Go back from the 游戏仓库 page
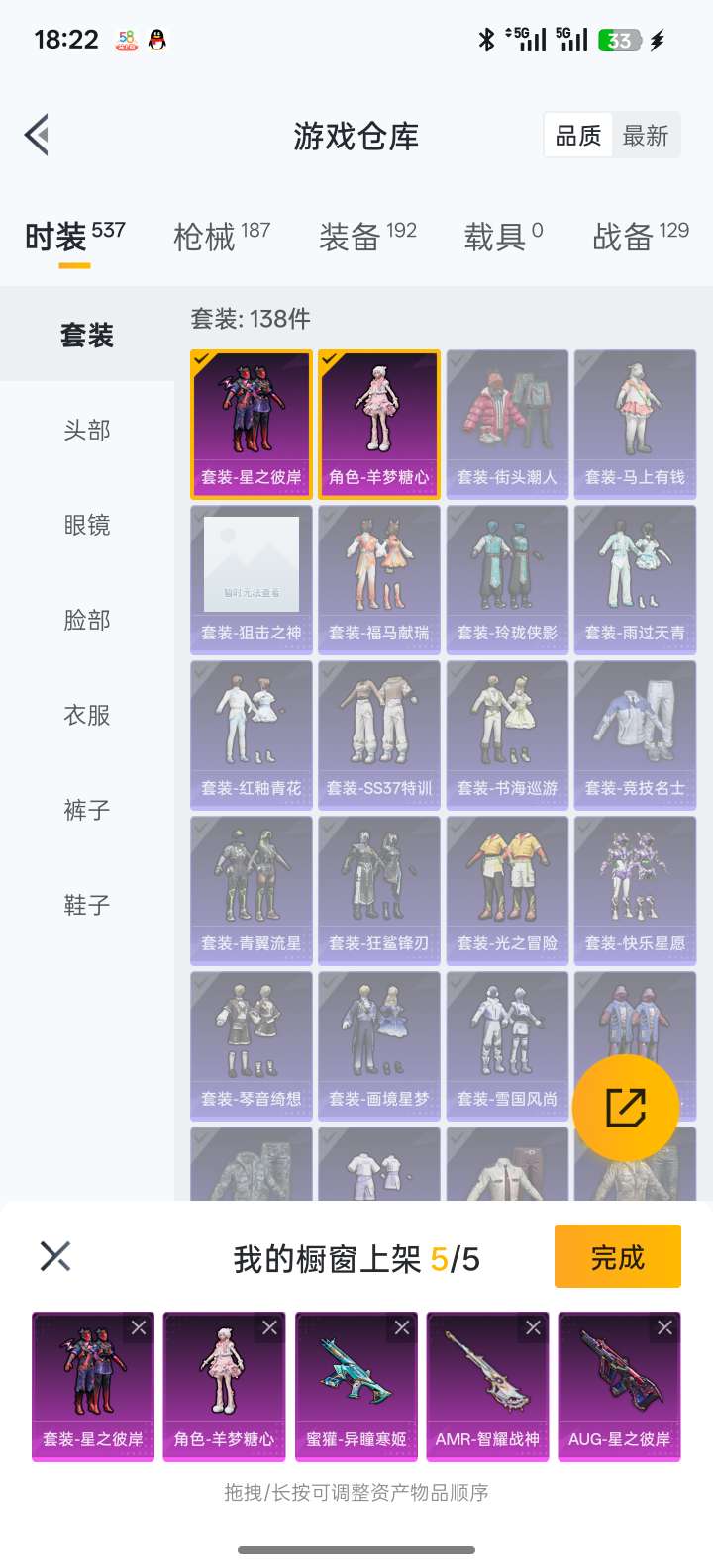This screenshot has height=1568, width=713. pos(38,136)
